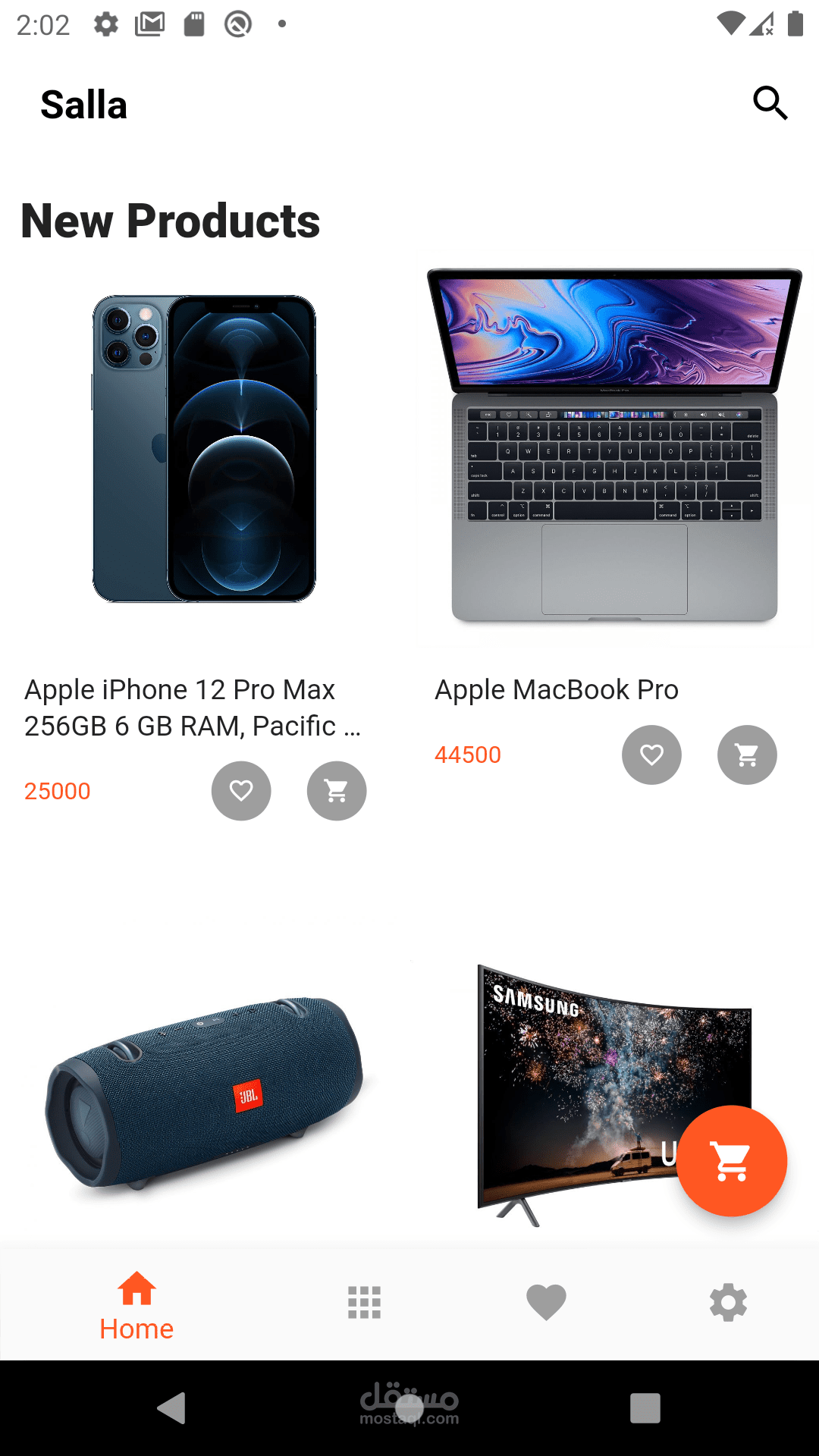Add iPhone 12 Pro Max to cart
The height and width of the screenshot is (1456, 819).
pos(337,791)
